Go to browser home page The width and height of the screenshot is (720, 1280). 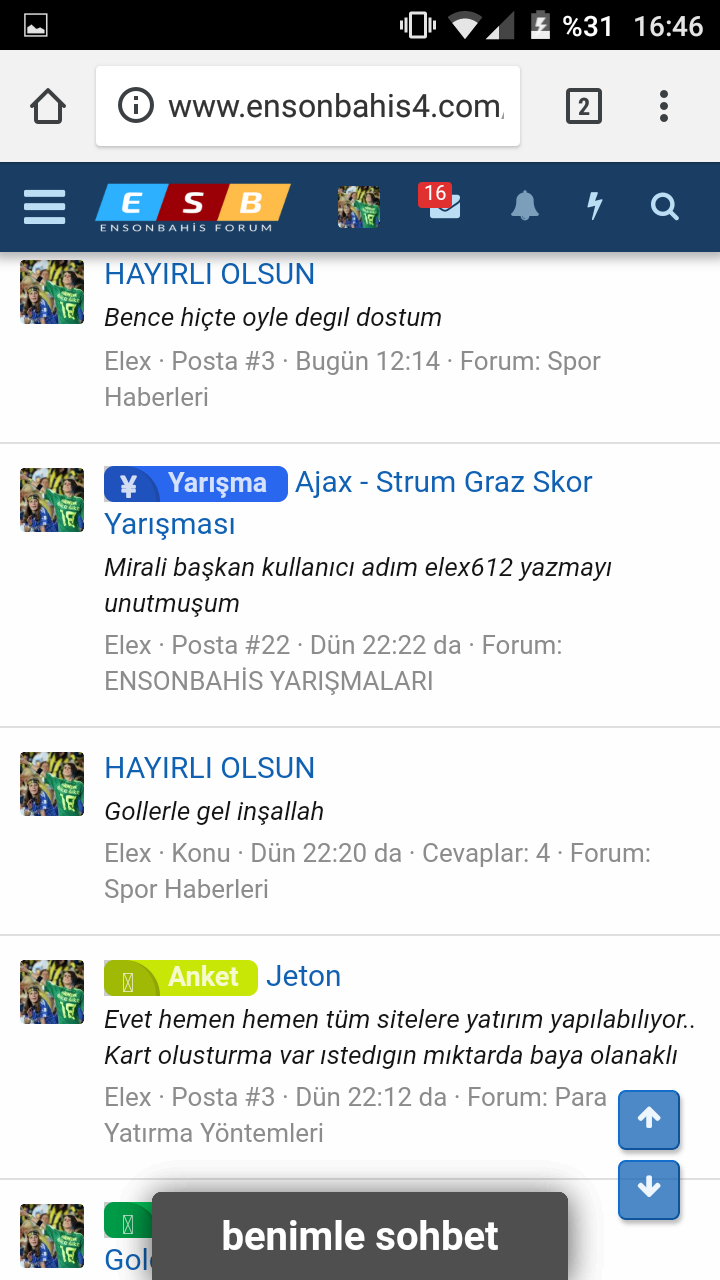pyautogui.click(x=48, y=106)
